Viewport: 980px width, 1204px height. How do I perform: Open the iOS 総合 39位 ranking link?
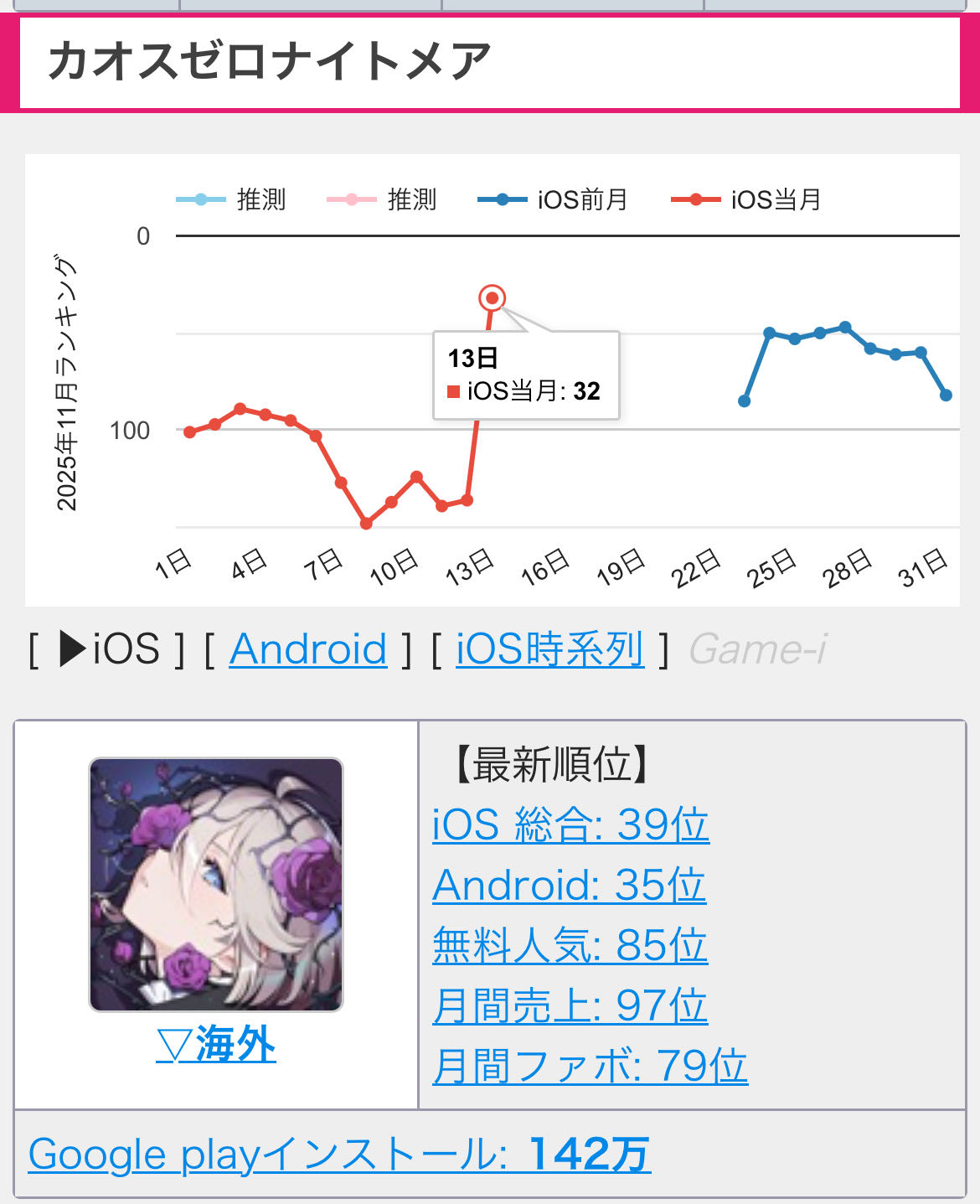click(570, 824)
